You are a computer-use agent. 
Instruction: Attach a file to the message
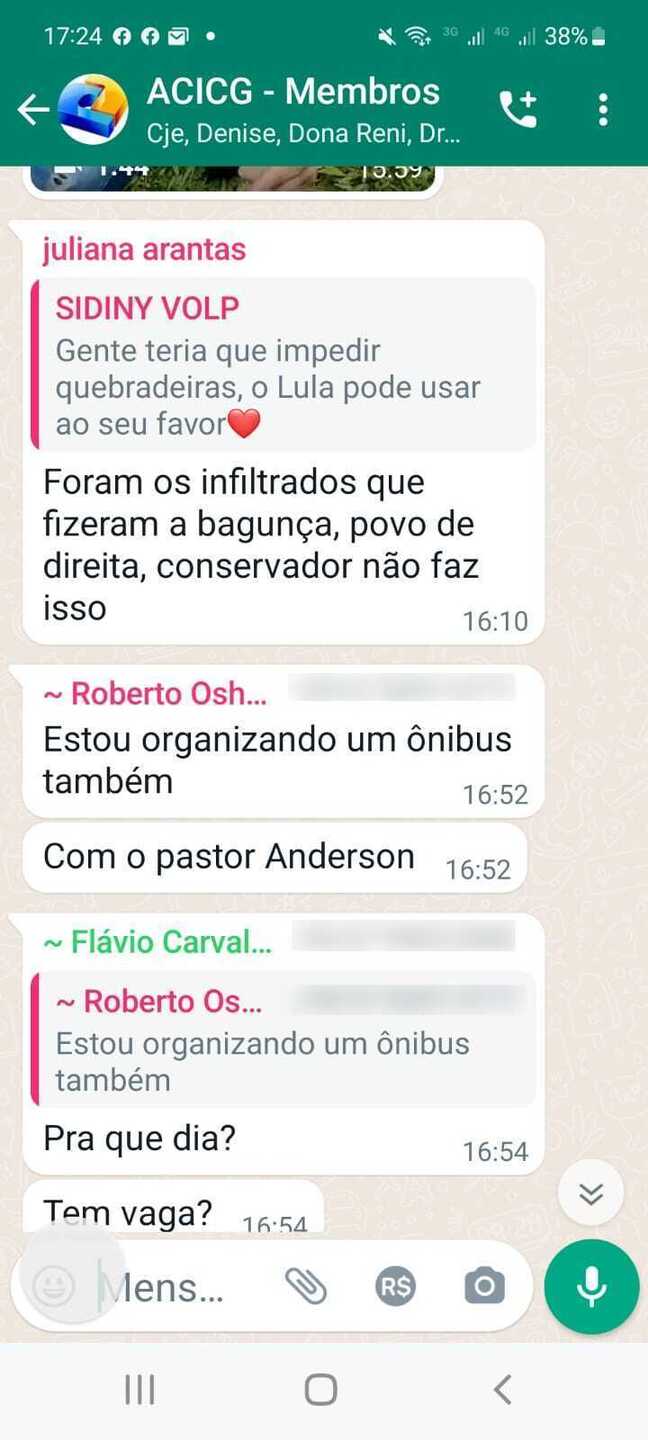pos(306,1287)
